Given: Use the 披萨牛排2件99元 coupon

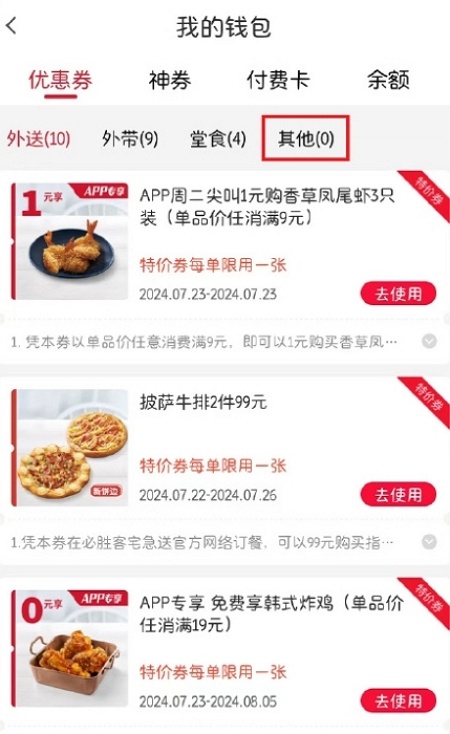Looking at the screenshot, I should (x=398, y=494).
